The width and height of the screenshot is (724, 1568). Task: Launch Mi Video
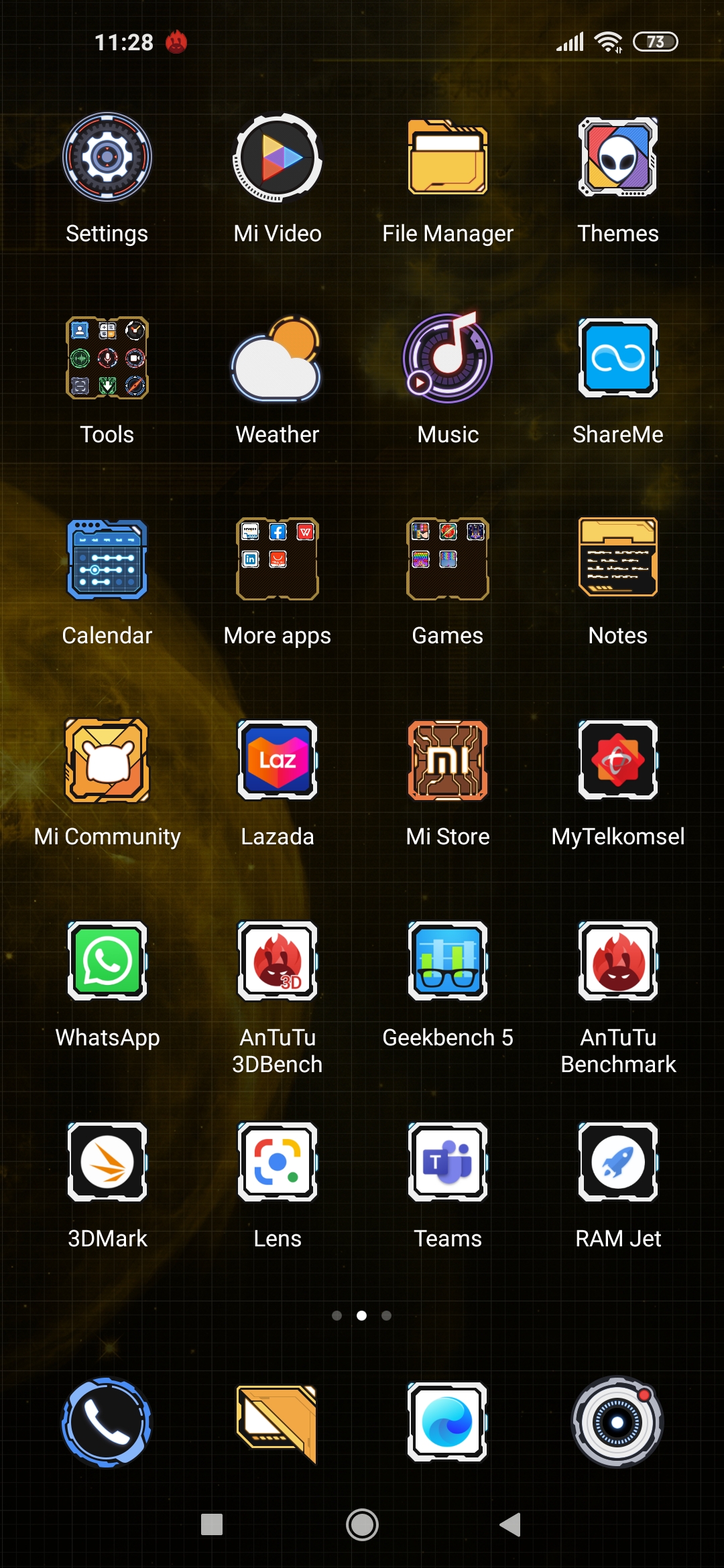[x=278, y=157]
